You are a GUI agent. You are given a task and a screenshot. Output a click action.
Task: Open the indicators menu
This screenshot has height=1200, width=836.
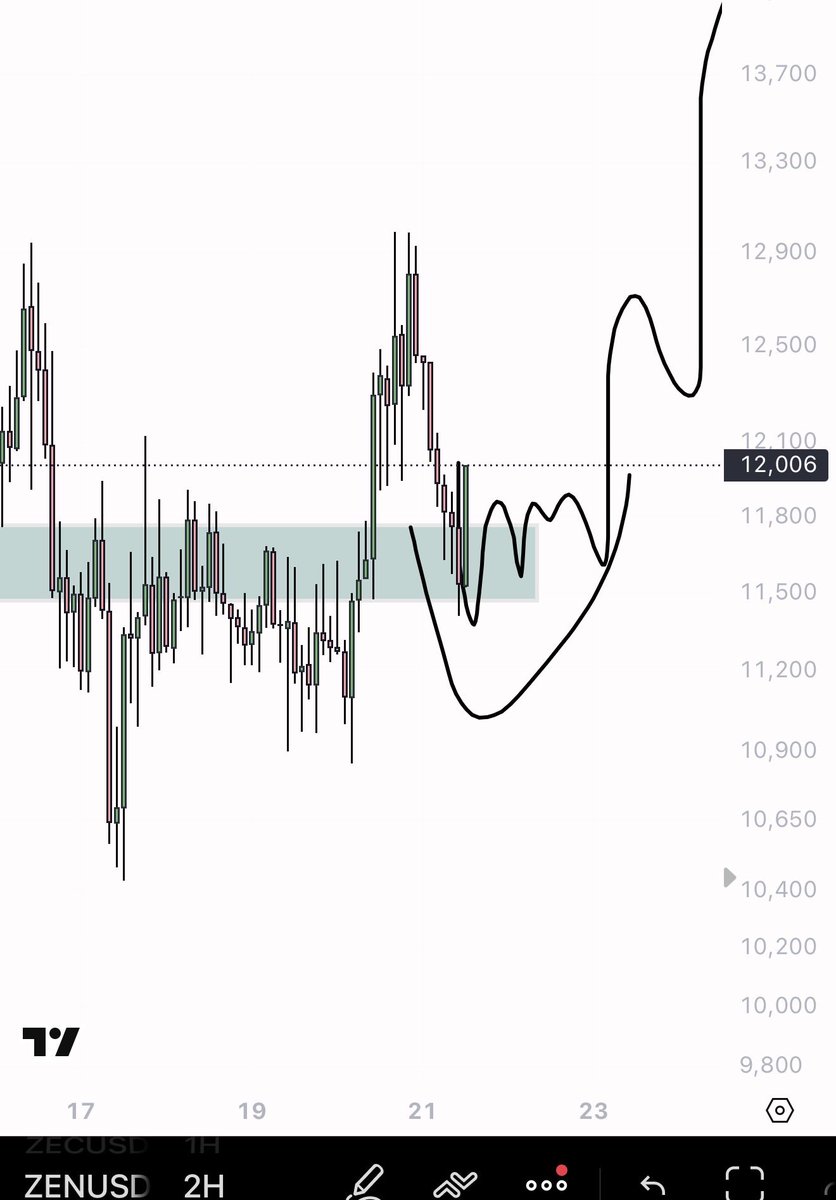pos(455,1183)
